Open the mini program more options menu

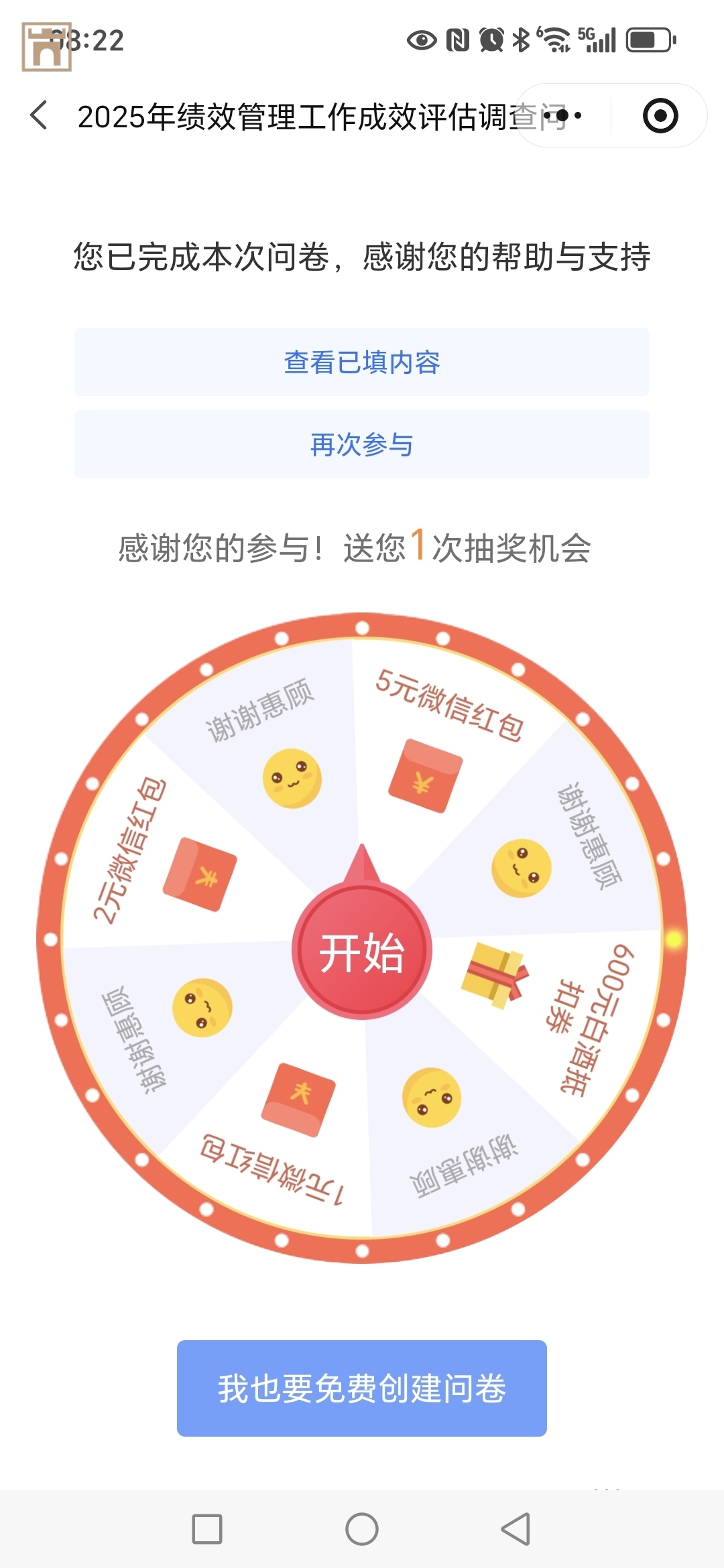(563, 116)
